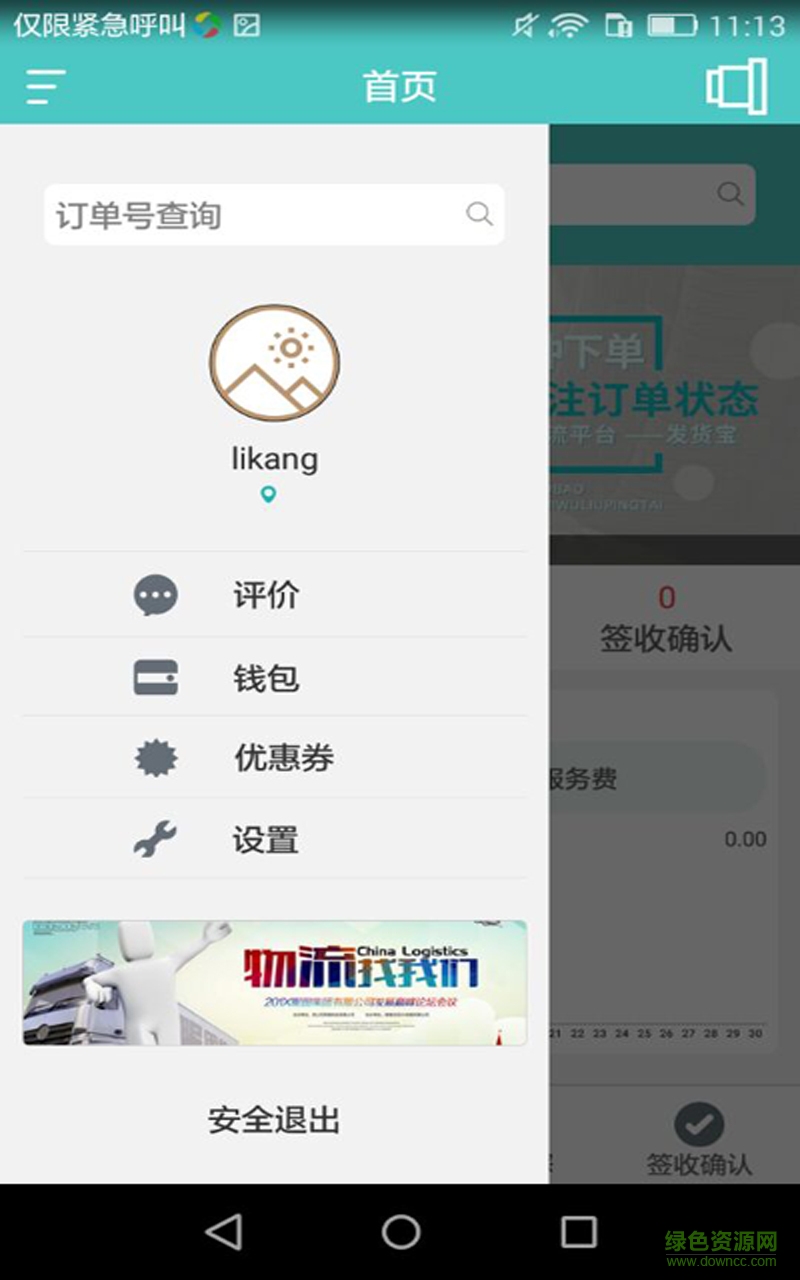Tap the 订单号查询 search field
The image size is (800, 1280).
(x=255, y=215)
